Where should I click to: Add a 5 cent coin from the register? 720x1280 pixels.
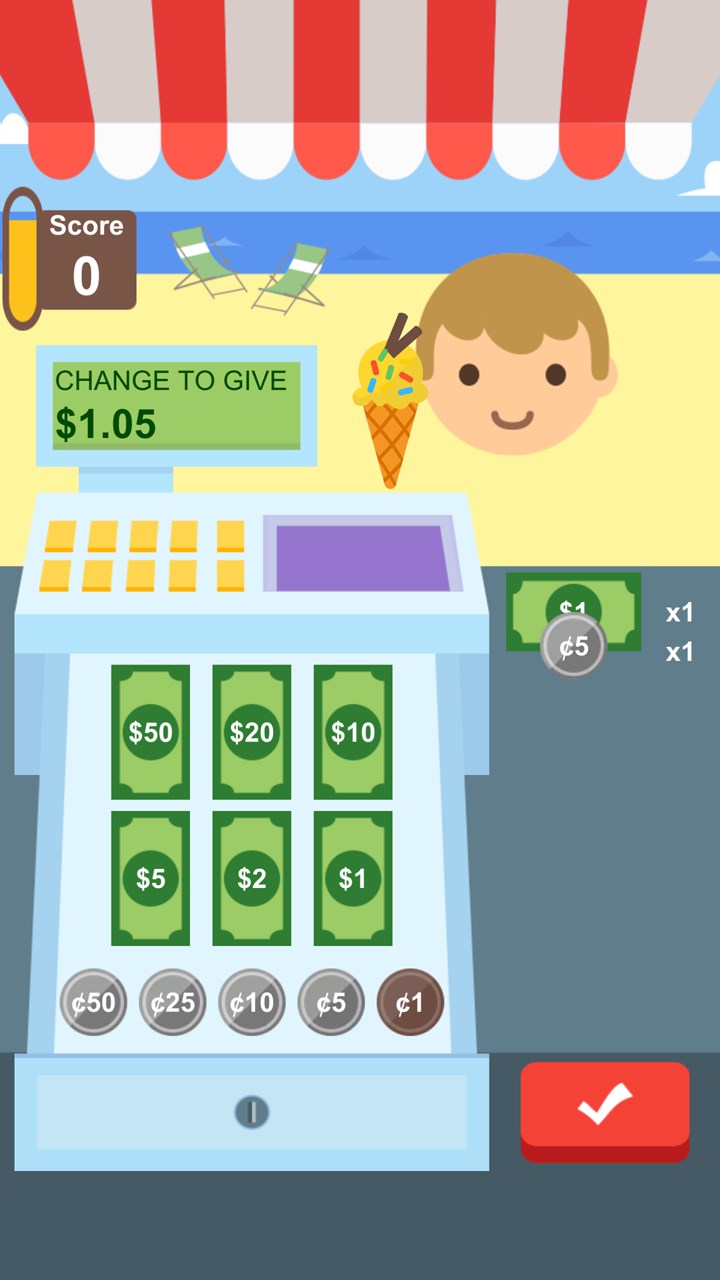[330, 1002]
